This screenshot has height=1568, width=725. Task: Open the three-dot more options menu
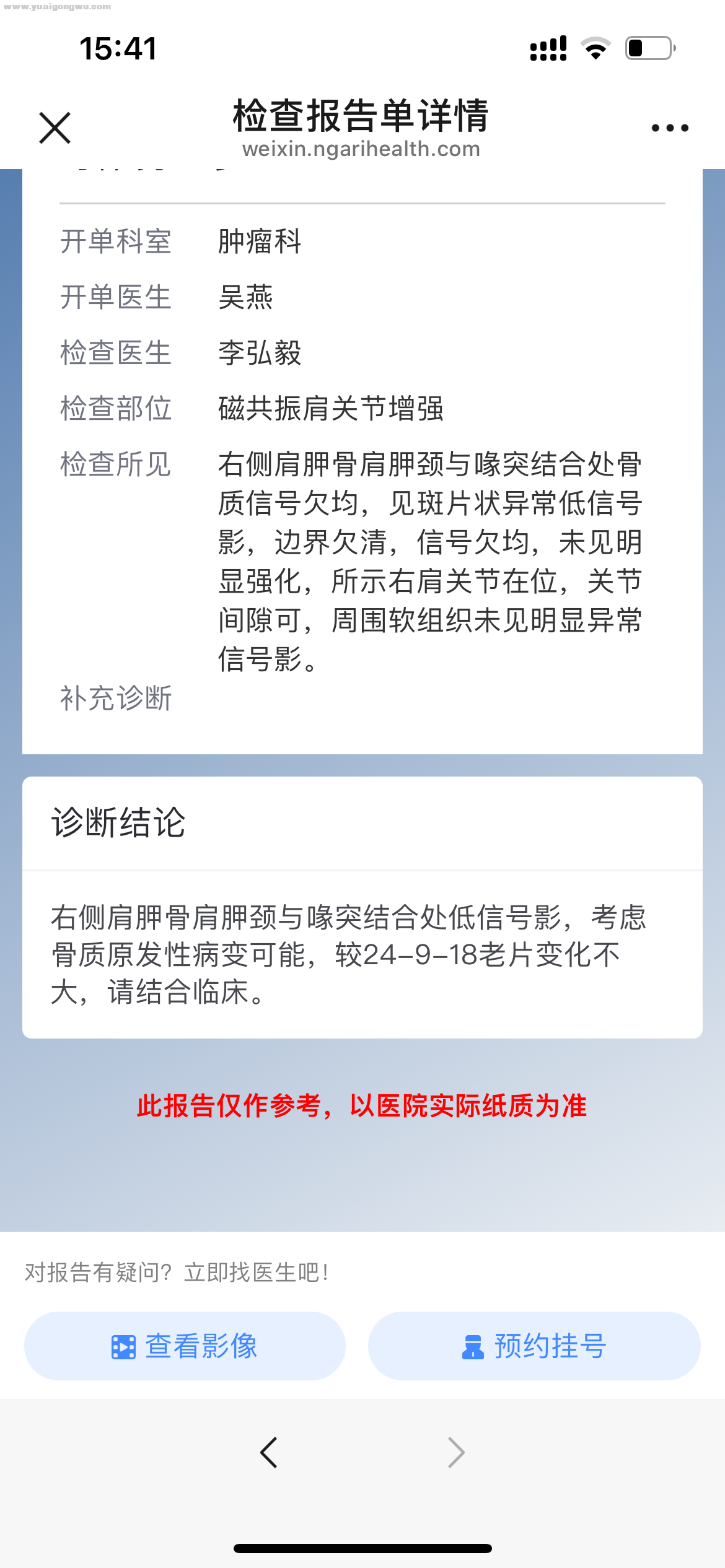coord(669,128)
